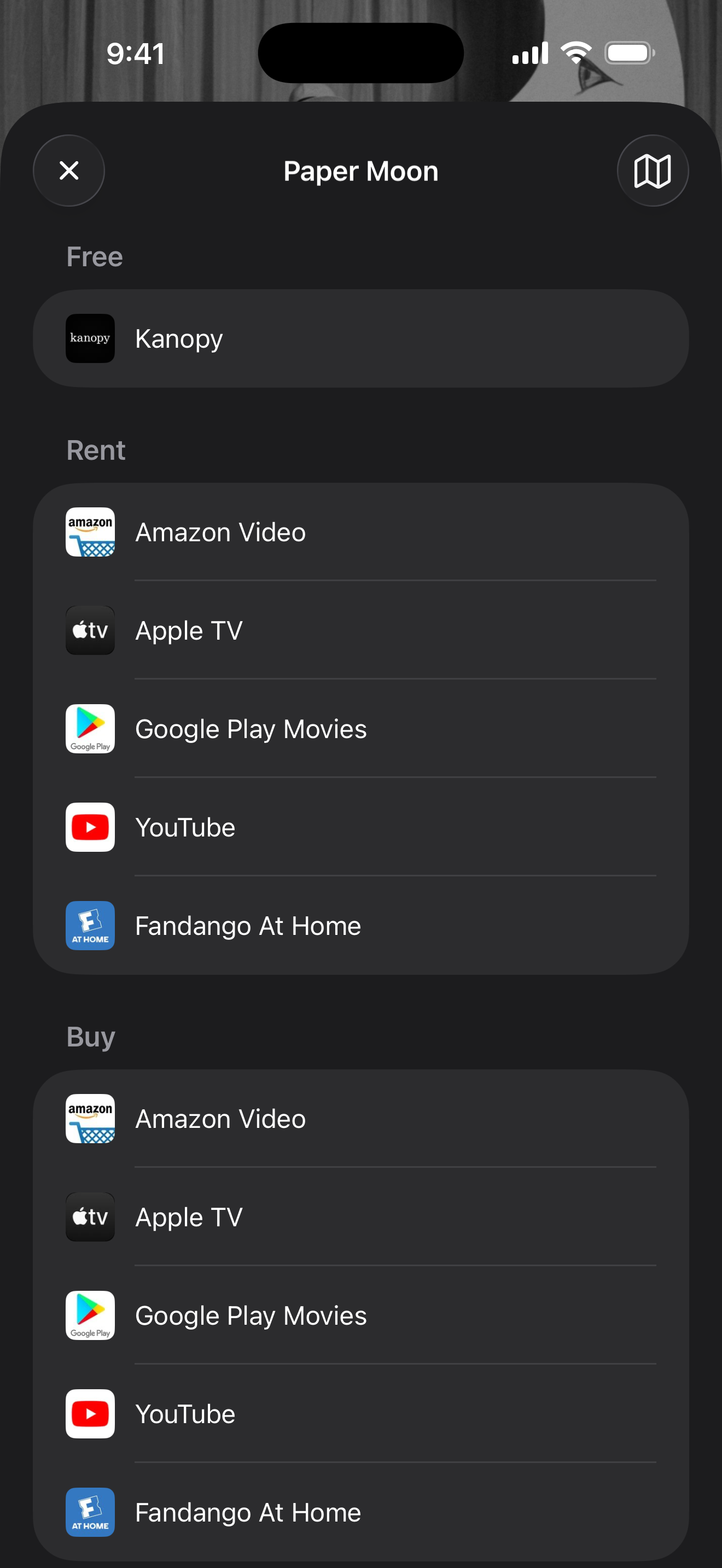
Task: Buy the movie on YouTube
Action: coord(360,1414)
